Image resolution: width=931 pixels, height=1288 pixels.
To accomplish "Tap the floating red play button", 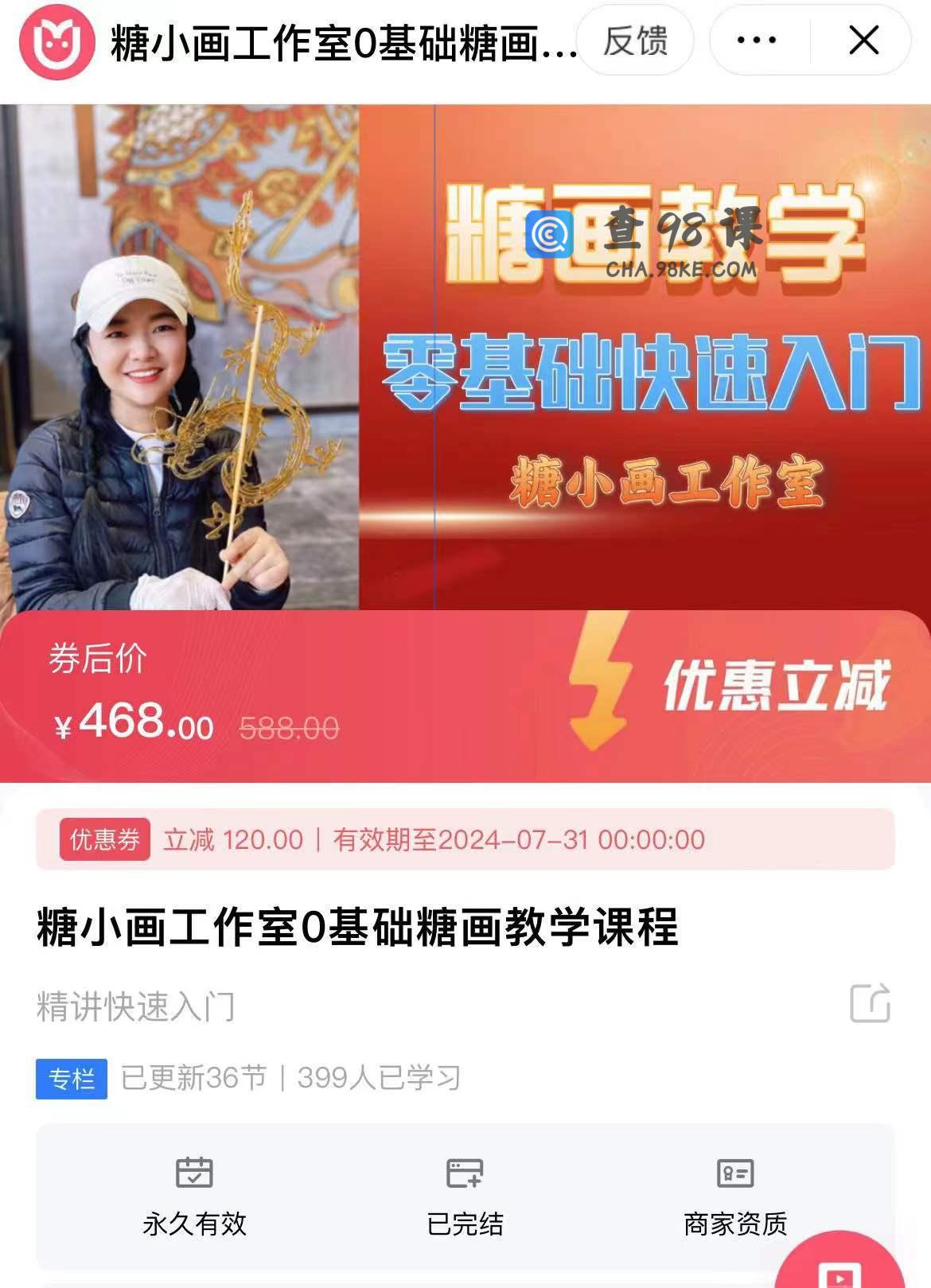I will pyautogui.click(x=839, y=1270).
